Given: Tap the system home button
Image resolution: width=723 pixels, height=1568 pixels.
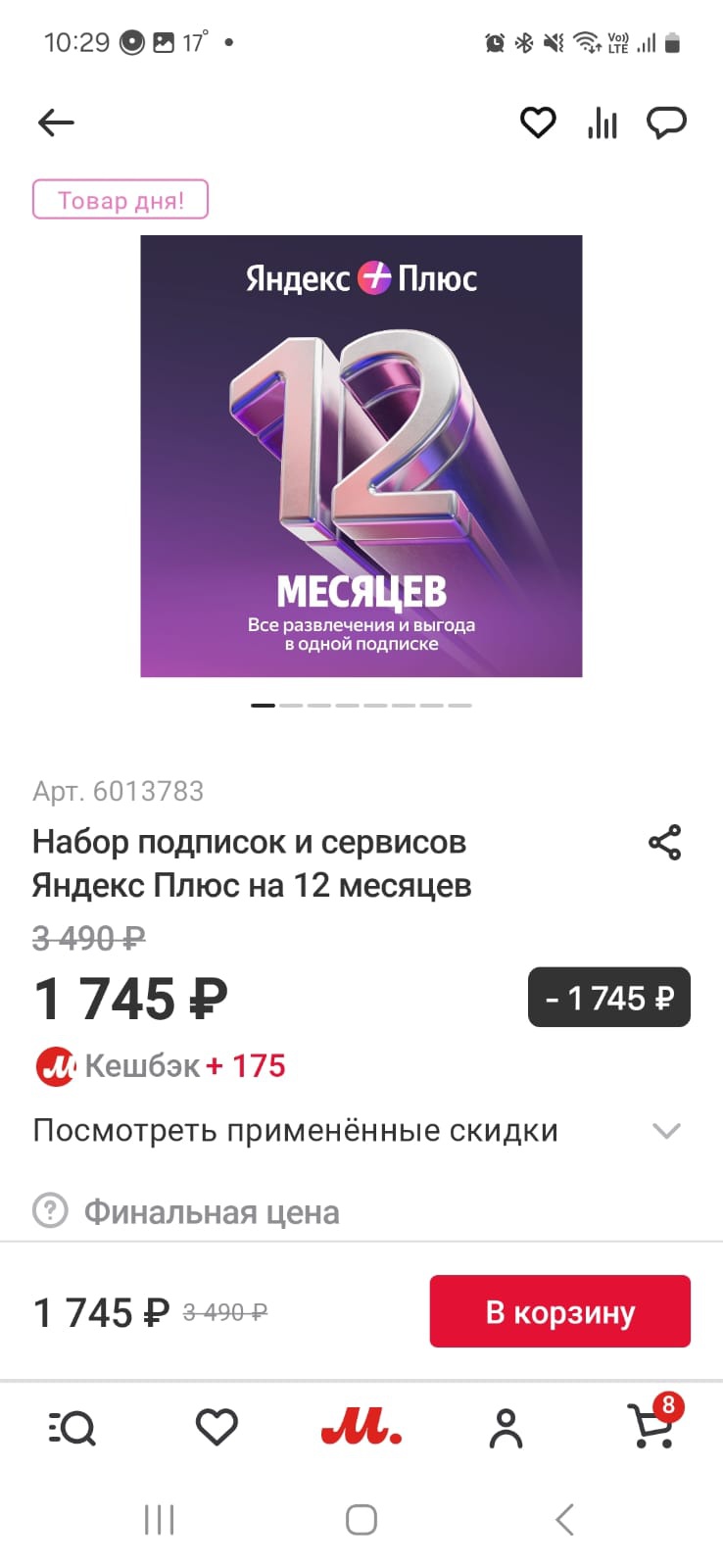Looking at the screenshot, I should click(x=361, y=1520).
